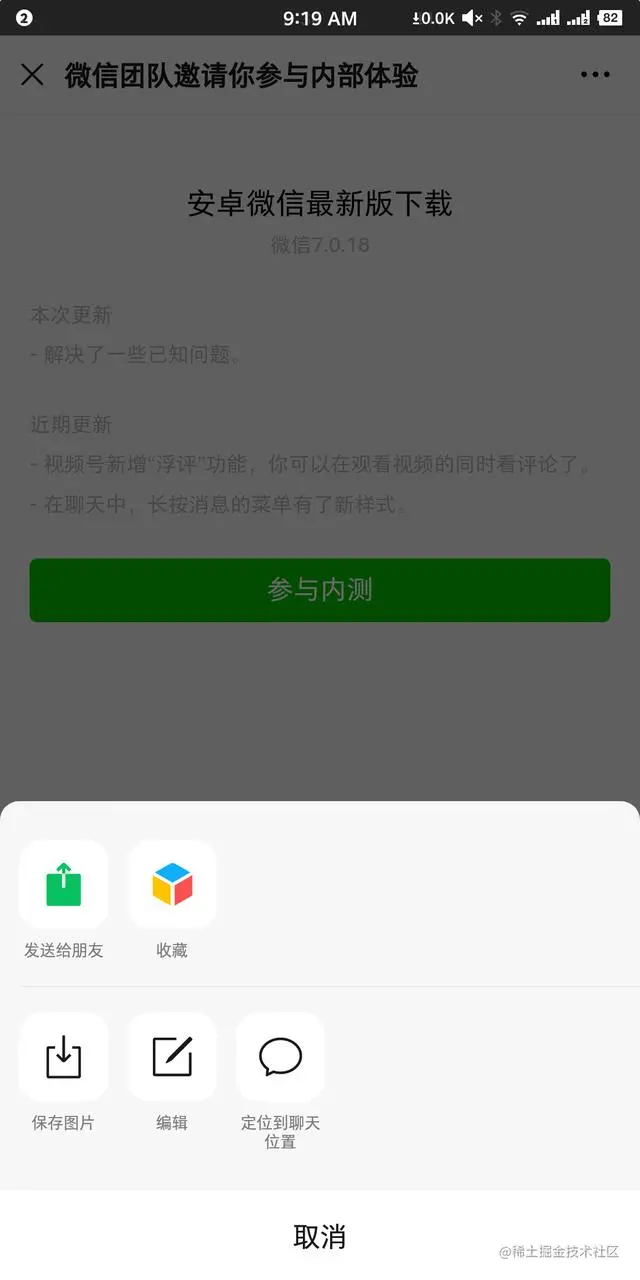Tap 发送给朋友 to share with a friend
640x1280 pixels.
point(63,885)
